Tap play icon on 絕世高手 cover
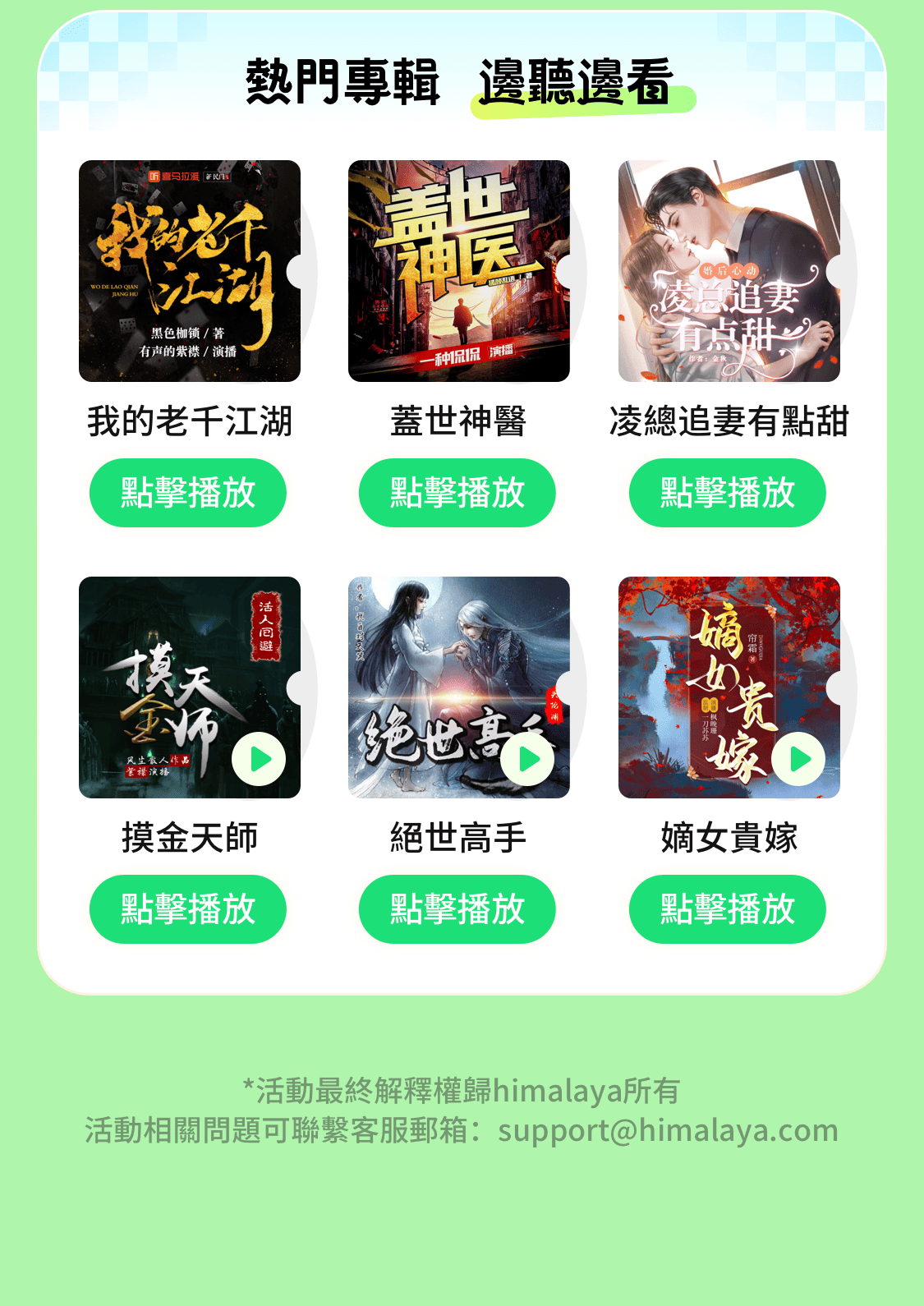The image size is (924, 1306). (528, 759)
